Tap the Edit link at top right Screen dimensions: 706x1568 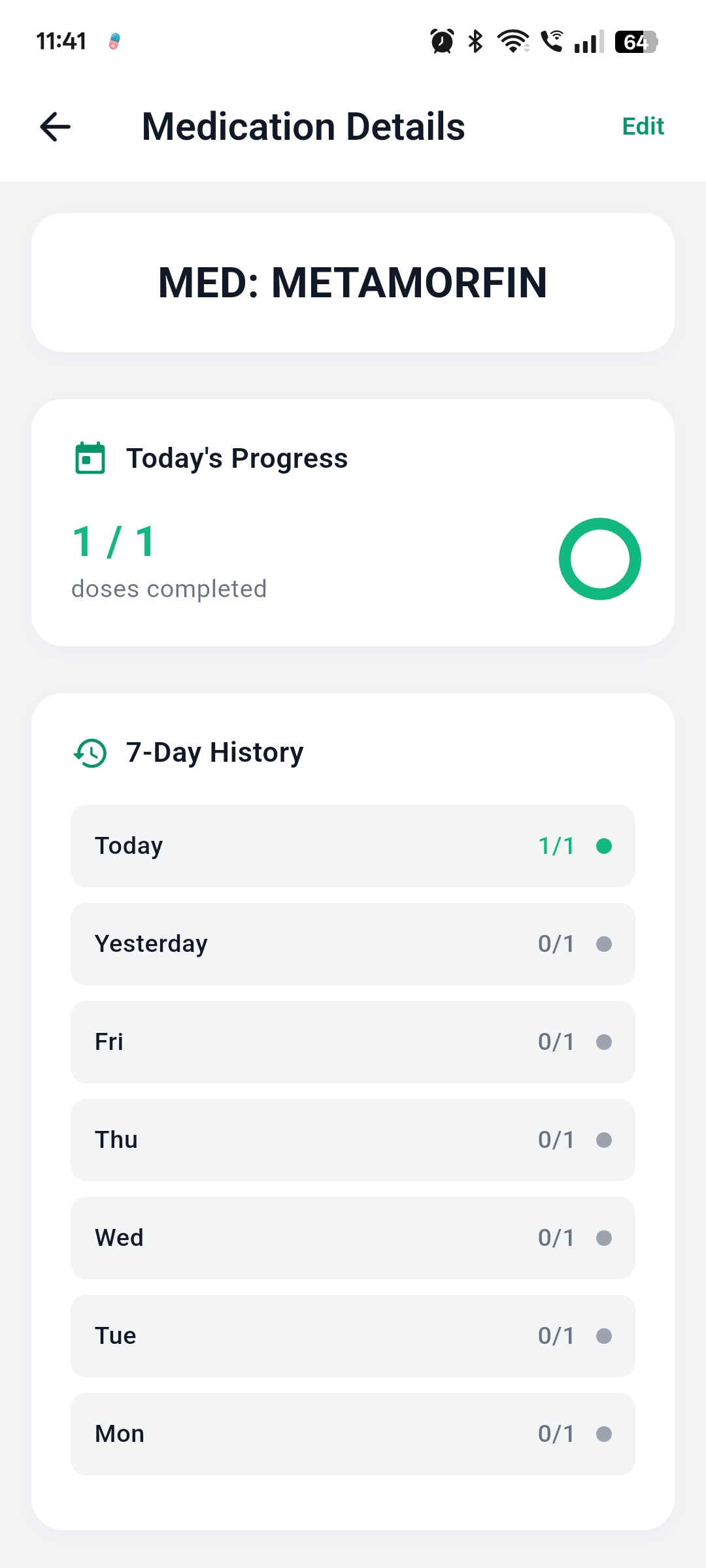pyautogui.click(x=643, y=126)
